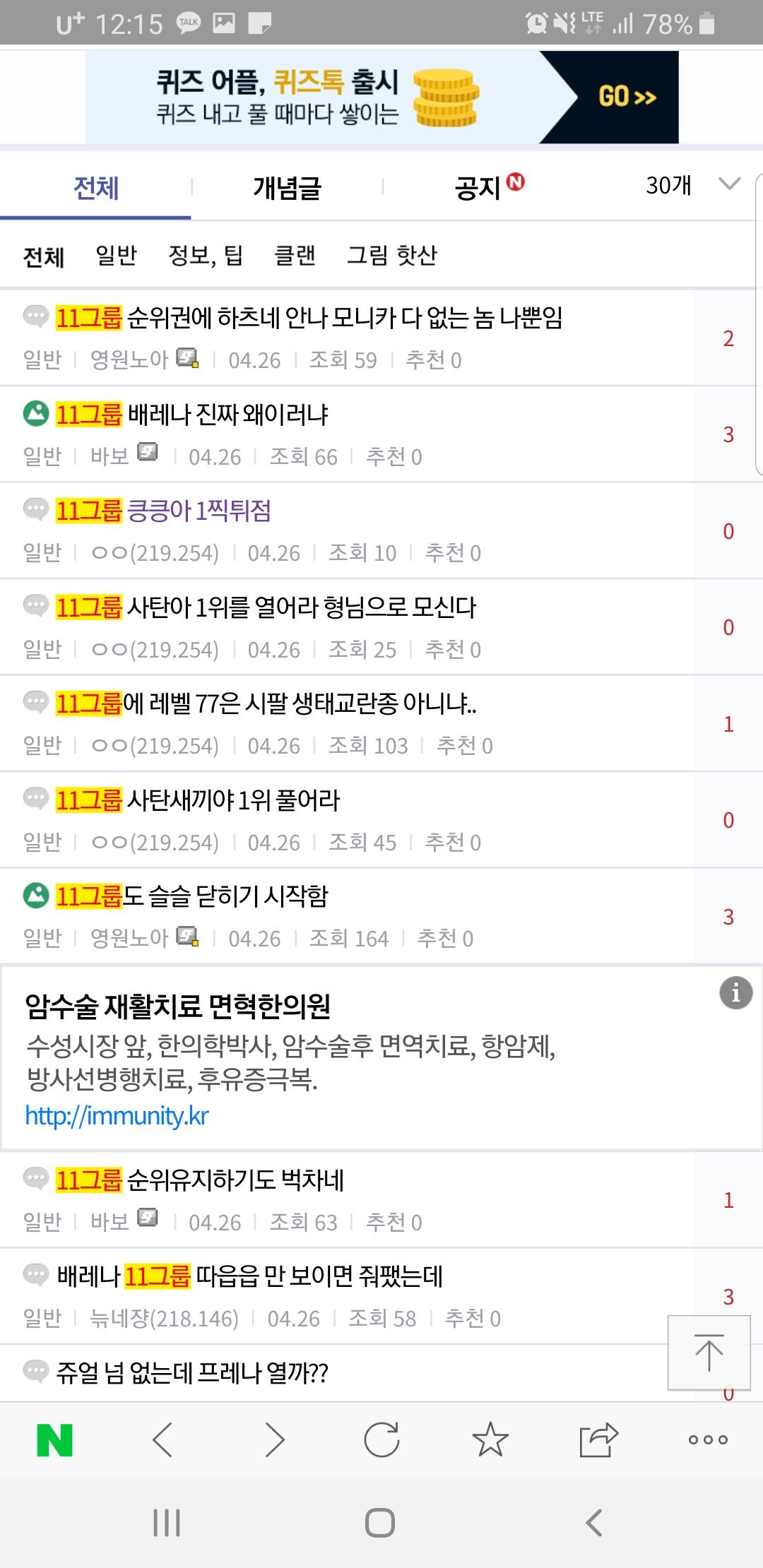
Task: Open ad info icon on 면혁한의원 ad
Action: pyautogui.click(x=735, y=993)
